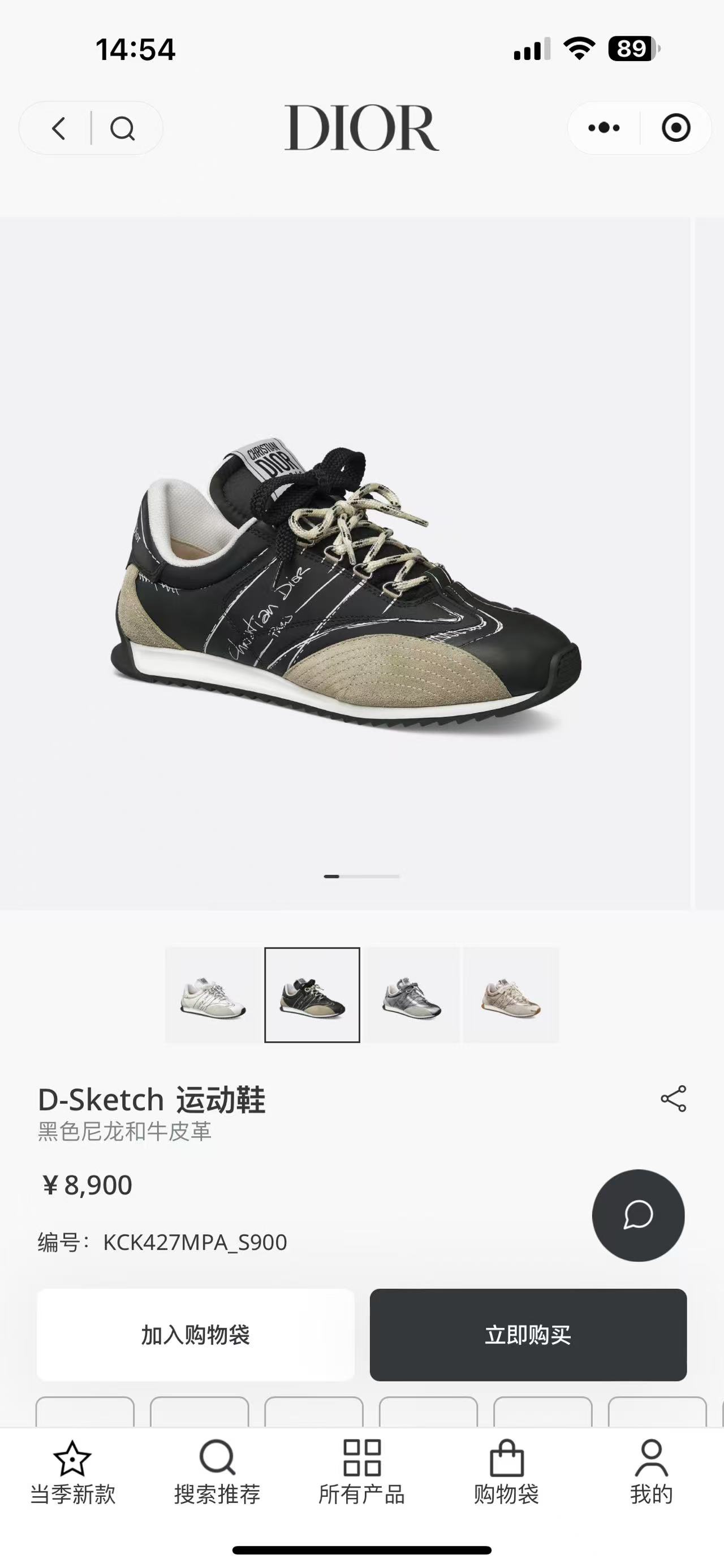724x1568 pixels.
Task: Open the mini-program more options menu
Action: click(604, 128)
